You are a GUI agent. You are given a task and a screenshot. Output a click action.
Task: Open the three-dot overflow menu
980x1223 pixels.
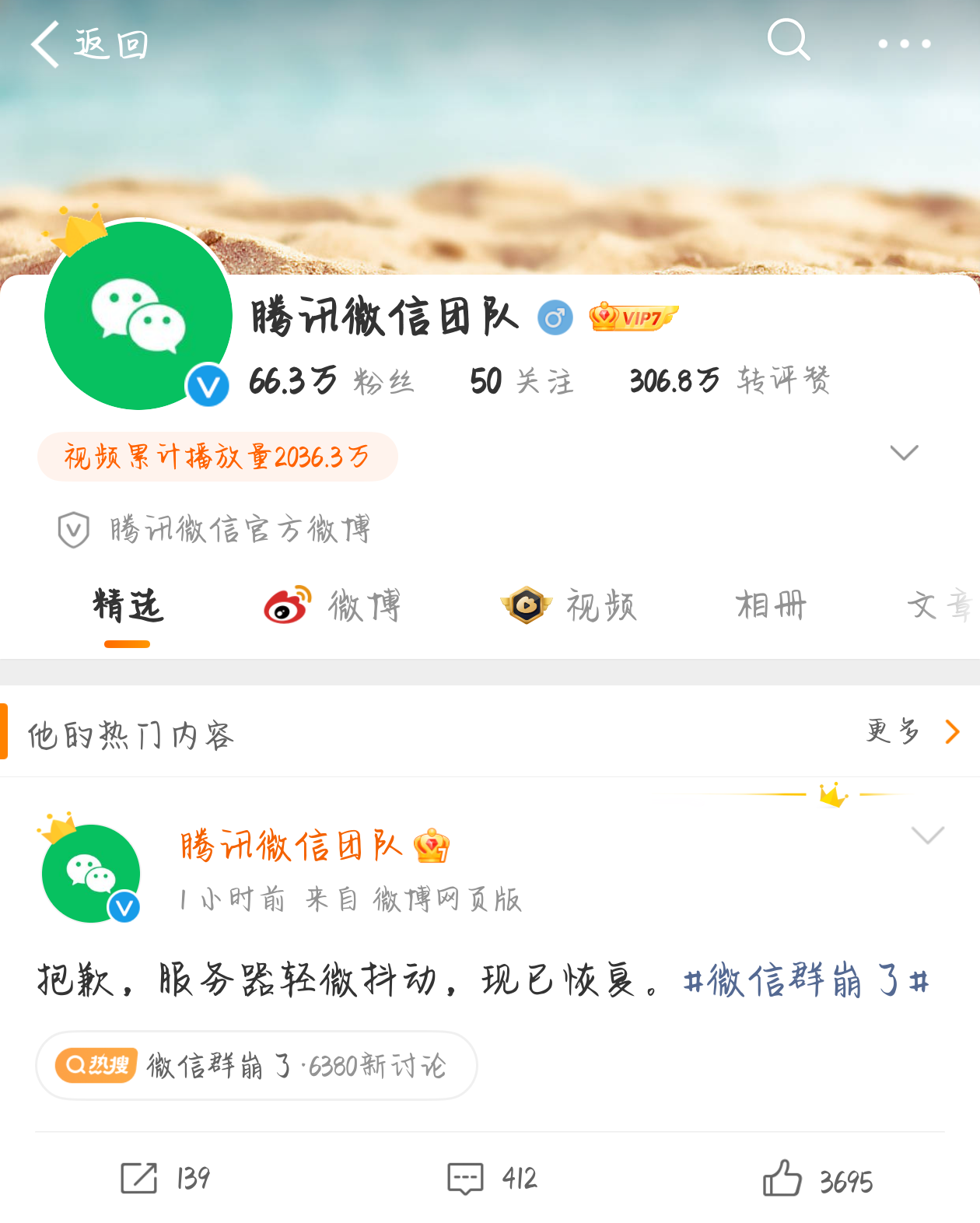904,44
